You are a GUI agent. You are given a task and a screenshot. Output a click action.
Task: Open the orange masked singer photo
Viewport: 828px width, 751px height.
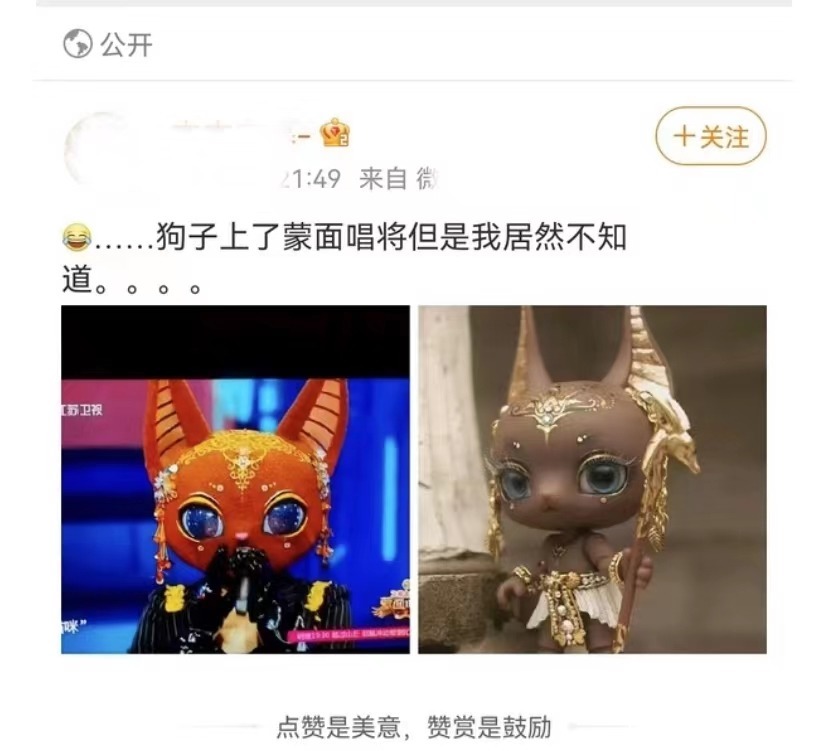pyautogui.click(x=236, y=479)
